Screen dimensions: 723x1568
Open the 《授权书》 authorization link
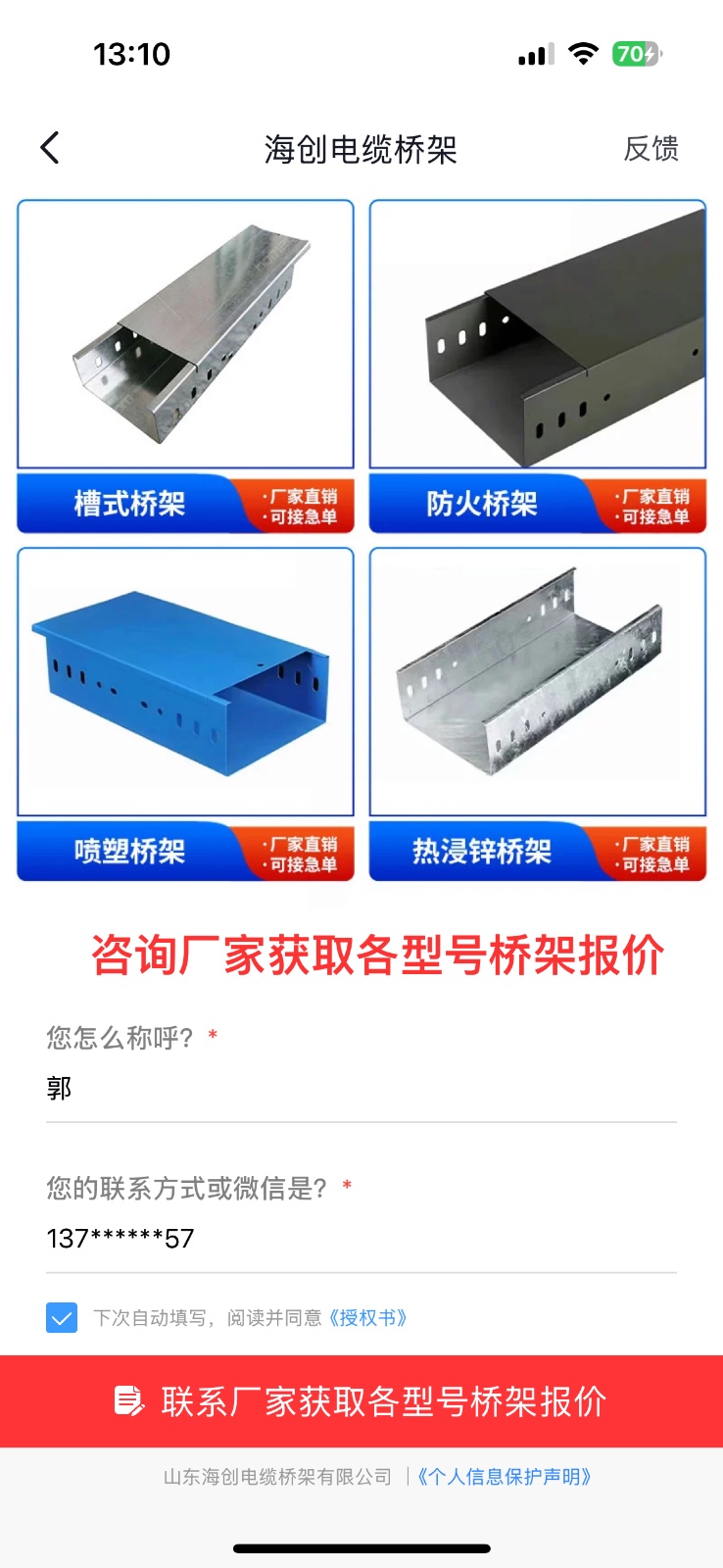[x=369, y=1318]
